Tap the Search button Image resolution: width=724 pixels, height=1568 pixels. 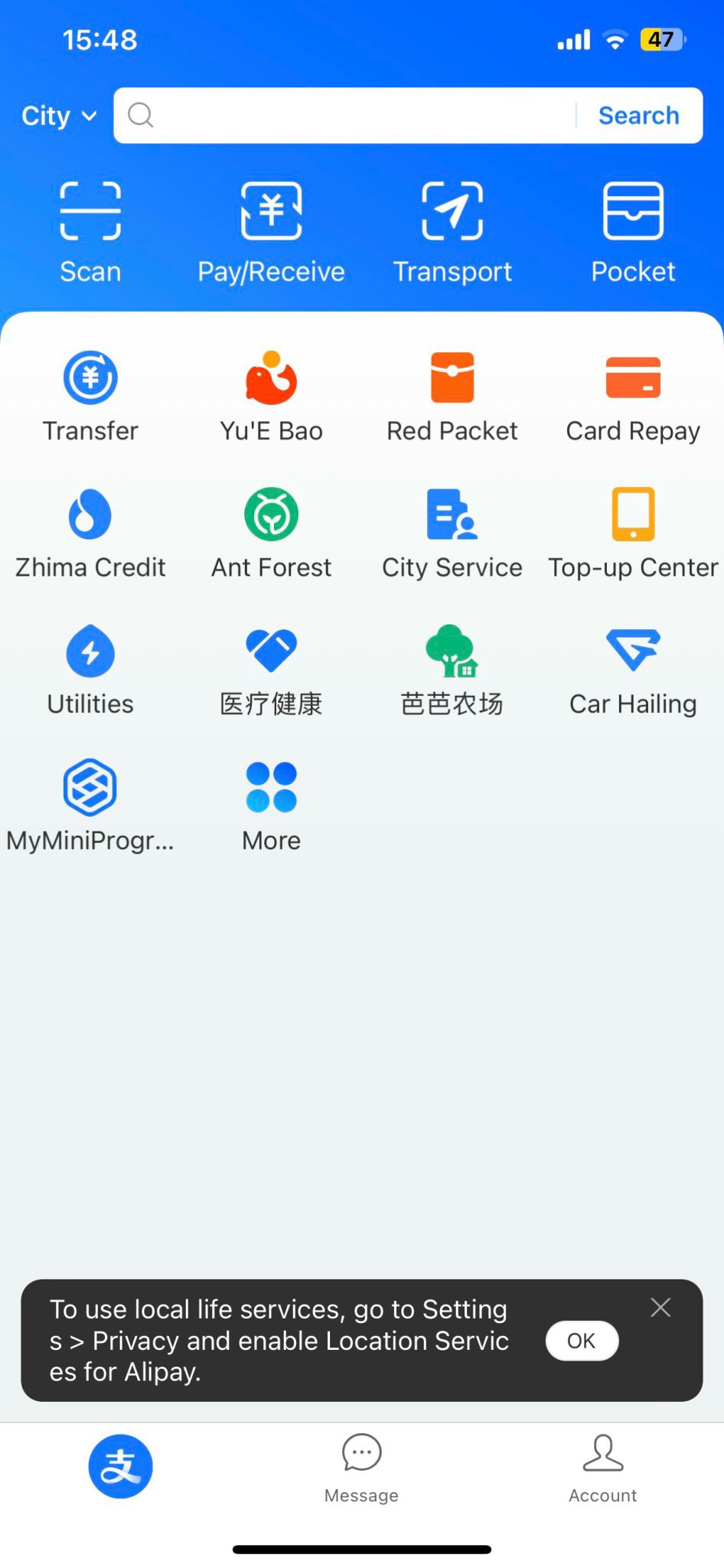pyautogui.click(x=638, y=116)
